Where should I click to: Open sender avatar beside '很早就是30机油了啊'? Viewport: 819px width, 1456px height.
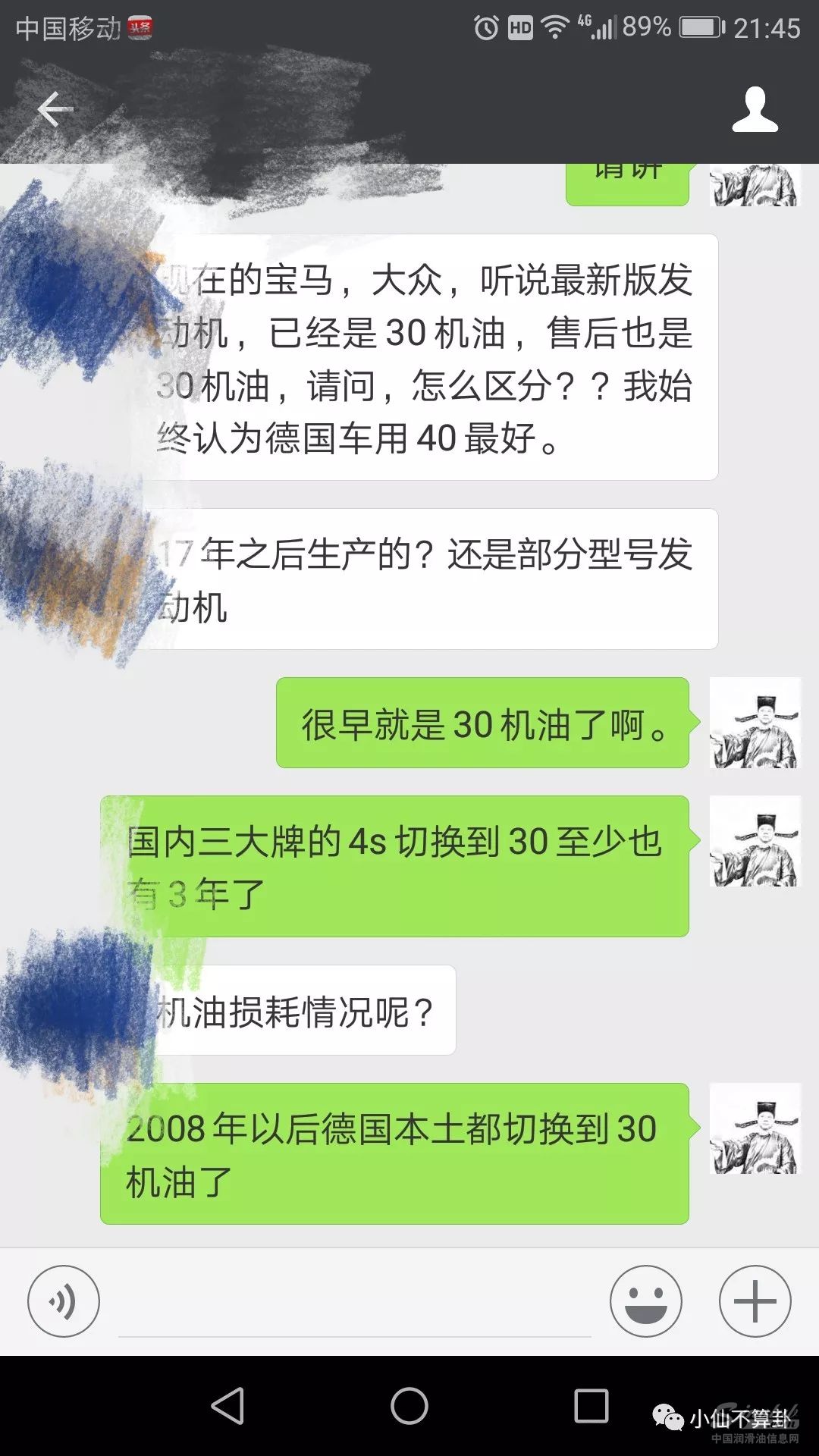pyautogui.click(x=755, y=723)
